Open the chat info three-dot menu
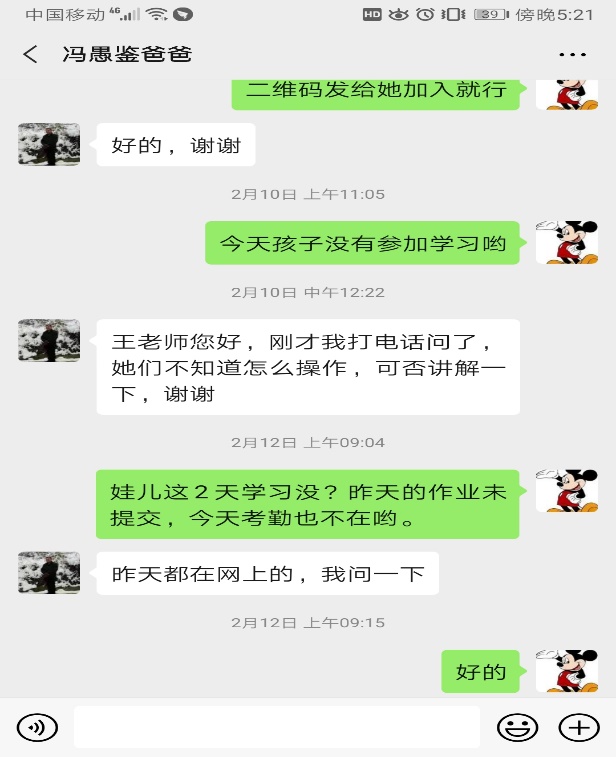616x757 pixels. (572, 55)
